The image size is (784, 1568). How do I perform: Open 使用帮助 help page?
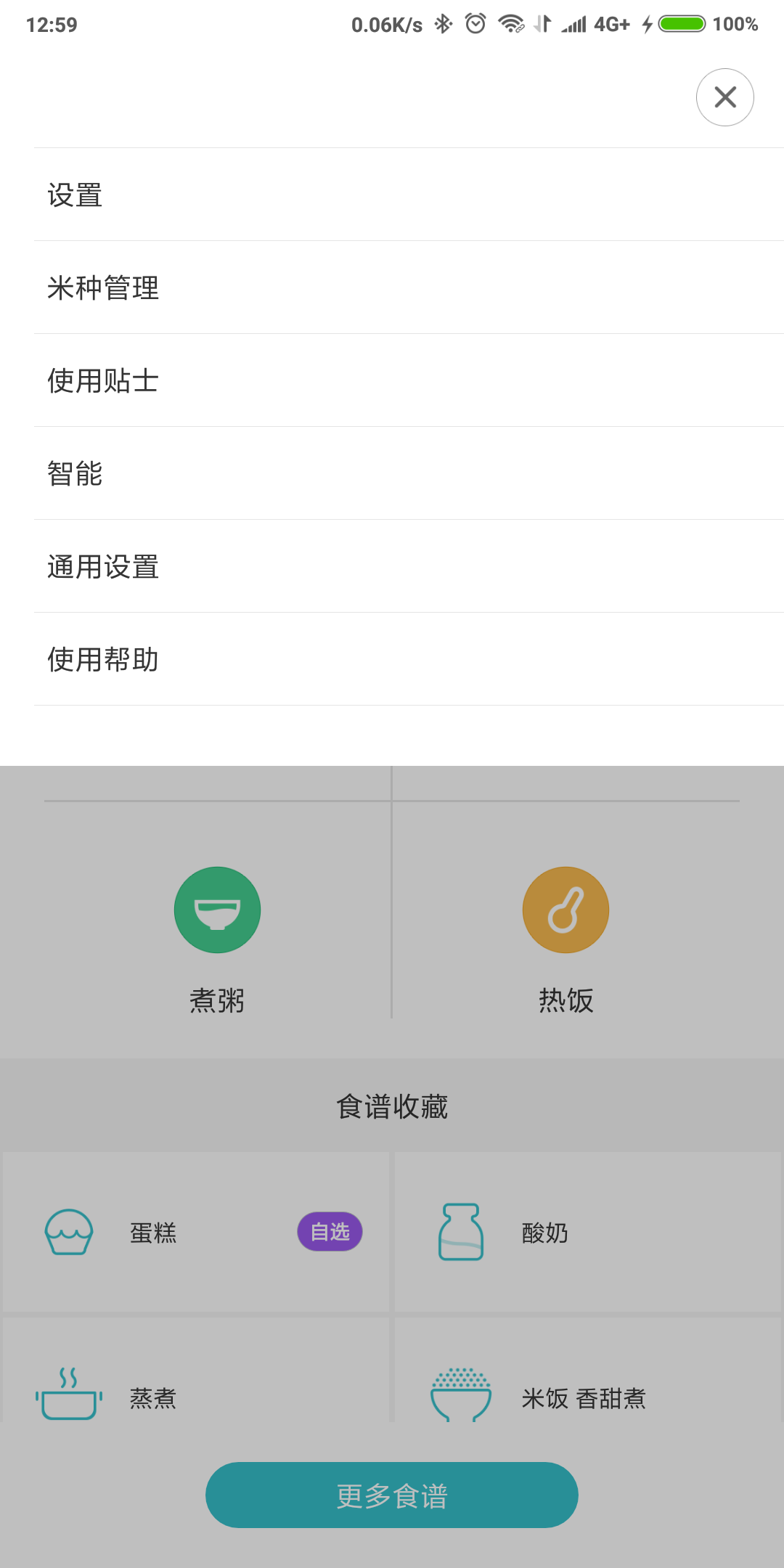[x=409, y=659]
